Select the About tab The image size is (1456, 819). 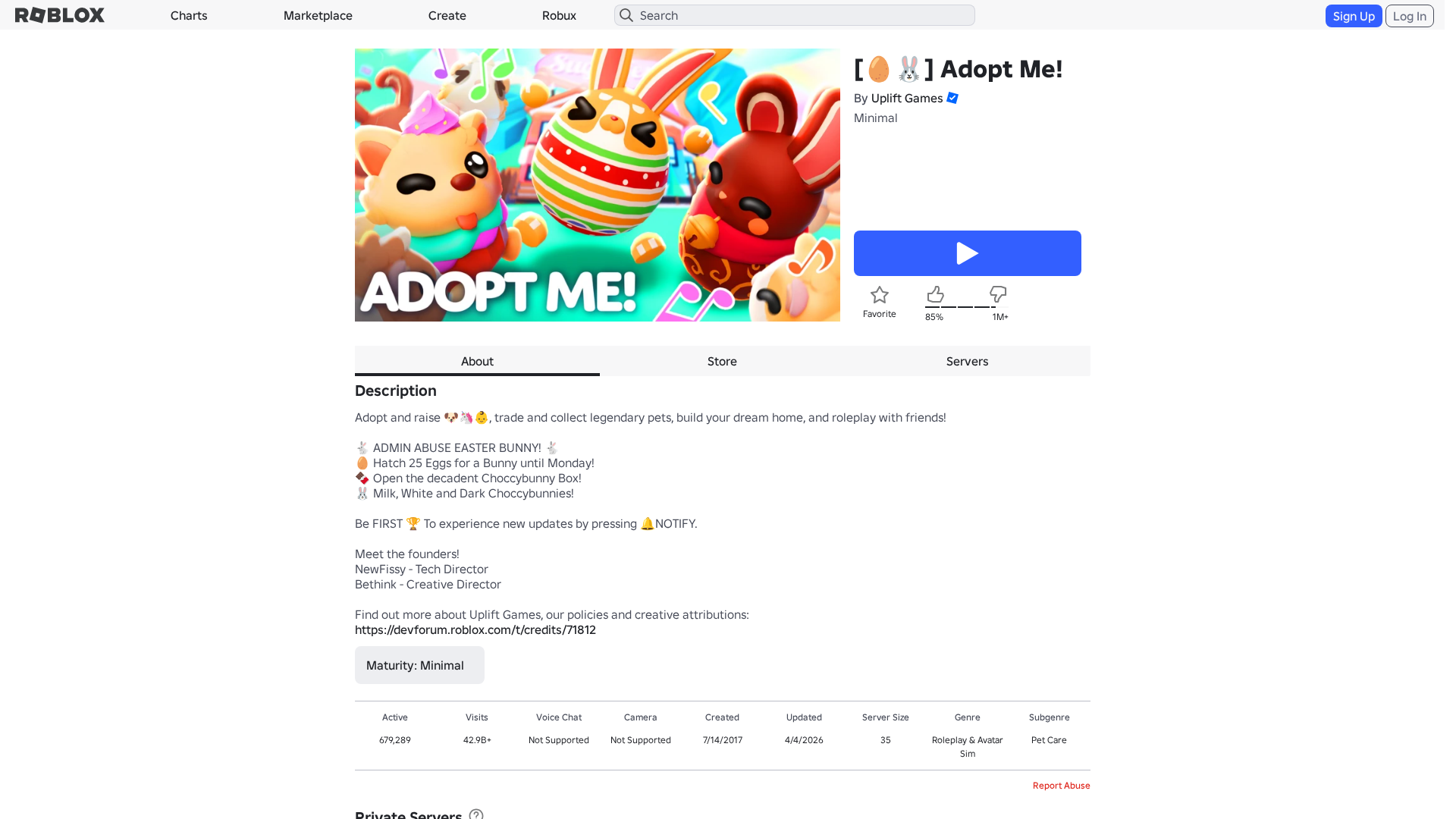pos(477,361)
